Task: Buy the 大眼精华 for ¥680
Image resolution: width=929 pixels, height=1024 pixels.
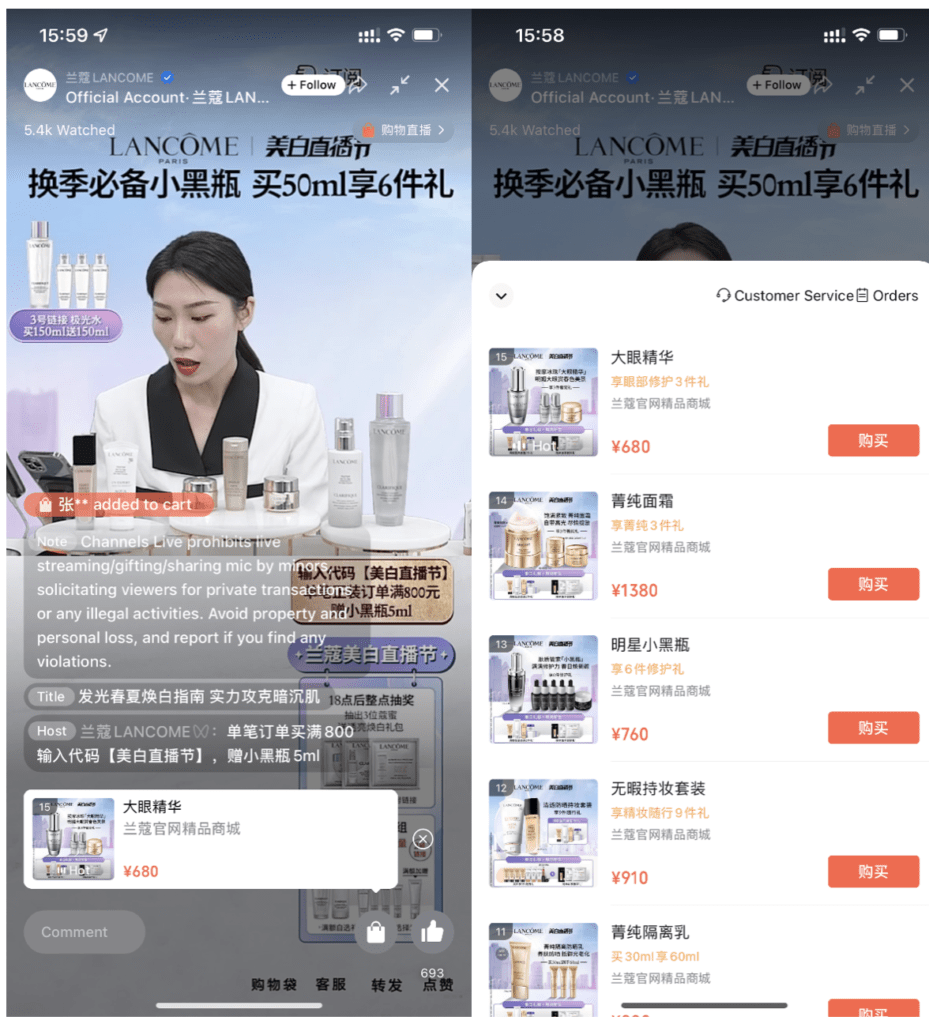Action: (x=872, y=440)
